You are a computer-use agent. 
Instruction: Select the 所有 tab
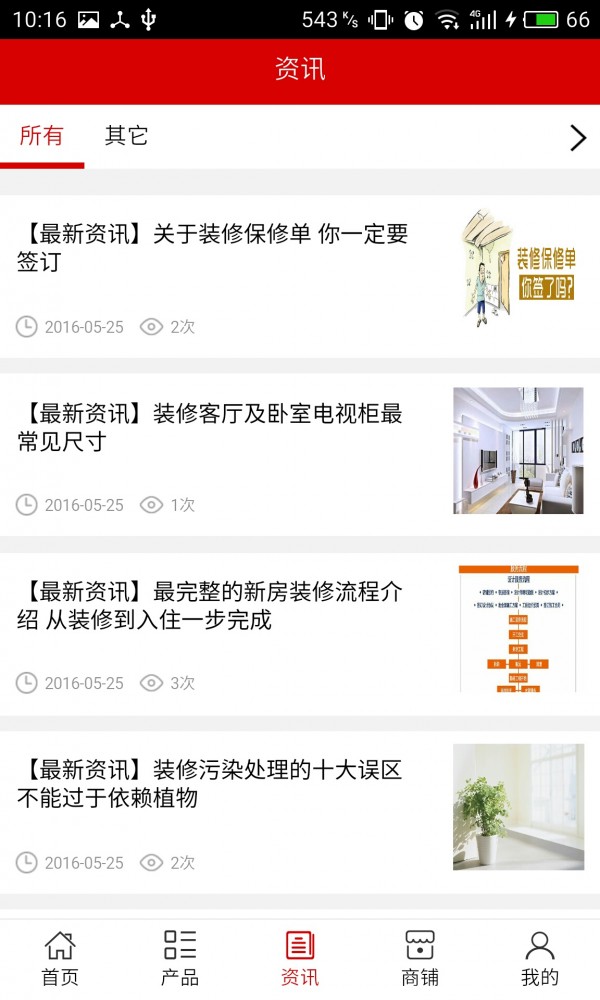(x=41, y=137)
